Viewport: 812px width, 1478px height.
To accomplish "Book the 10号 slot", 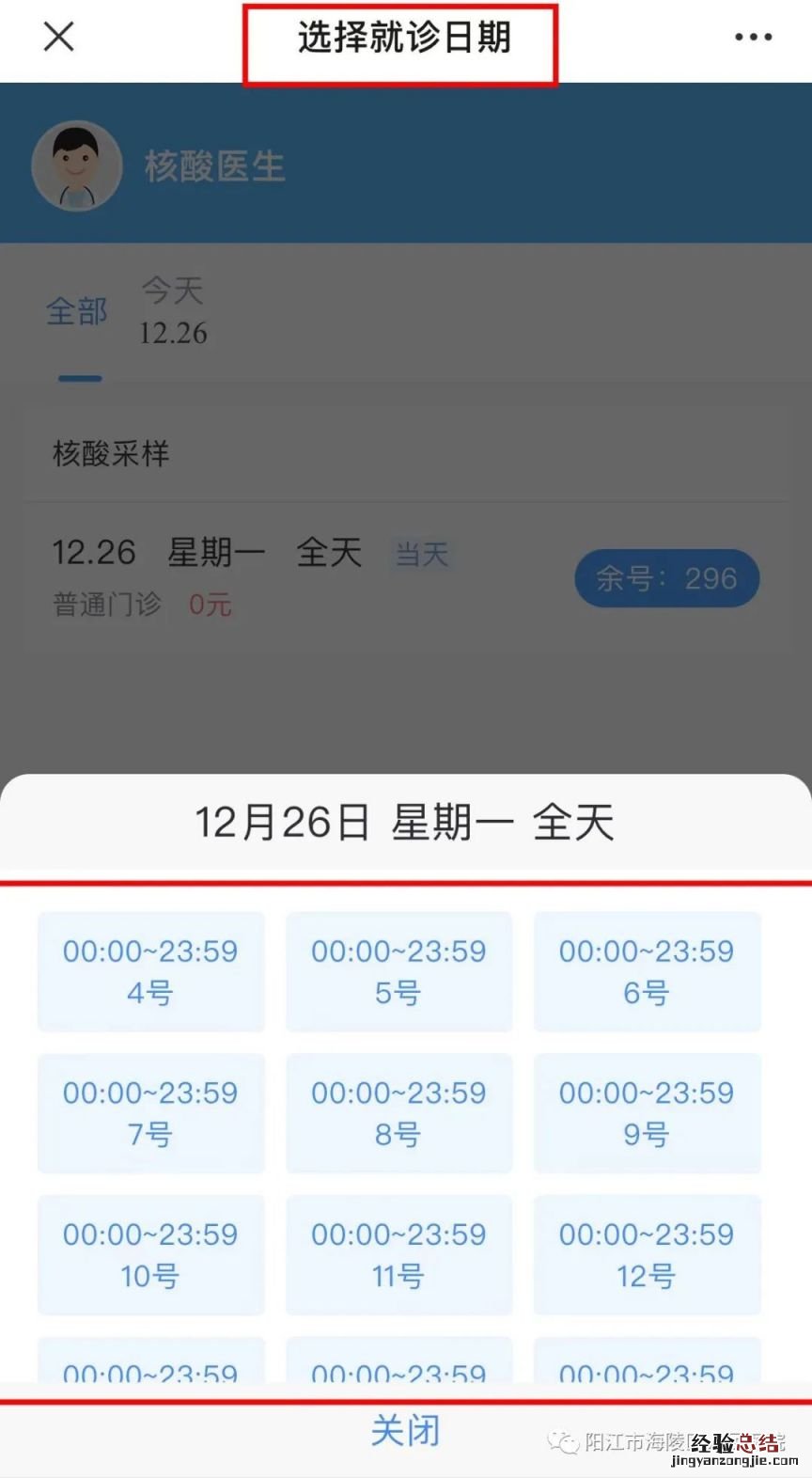I will coord(150,1254).
